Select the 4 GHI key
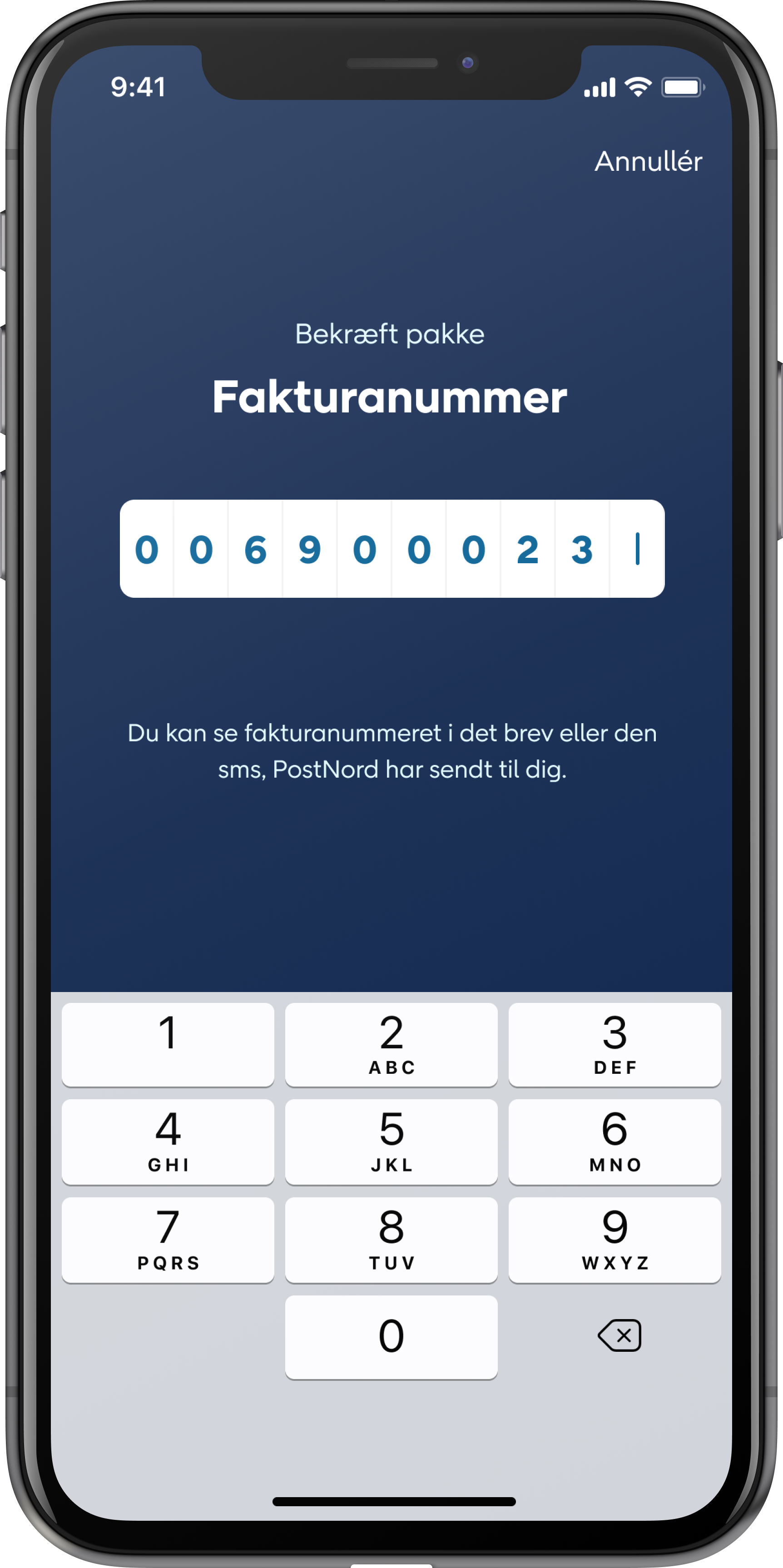The image size is (783, 1568). click(x=168, y=1141)
